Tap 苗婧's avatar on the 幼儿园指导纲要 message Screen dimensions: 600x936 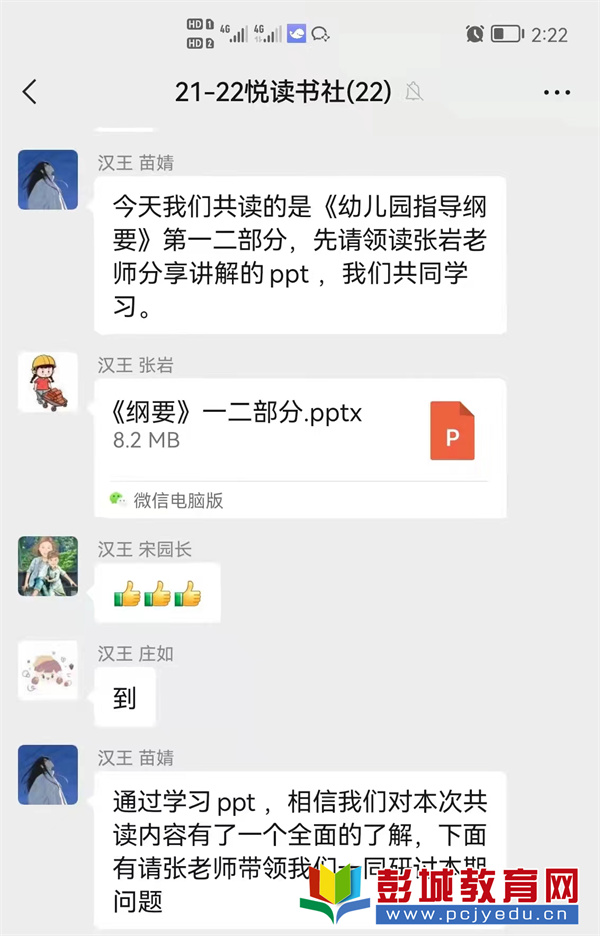coord(47,180)
